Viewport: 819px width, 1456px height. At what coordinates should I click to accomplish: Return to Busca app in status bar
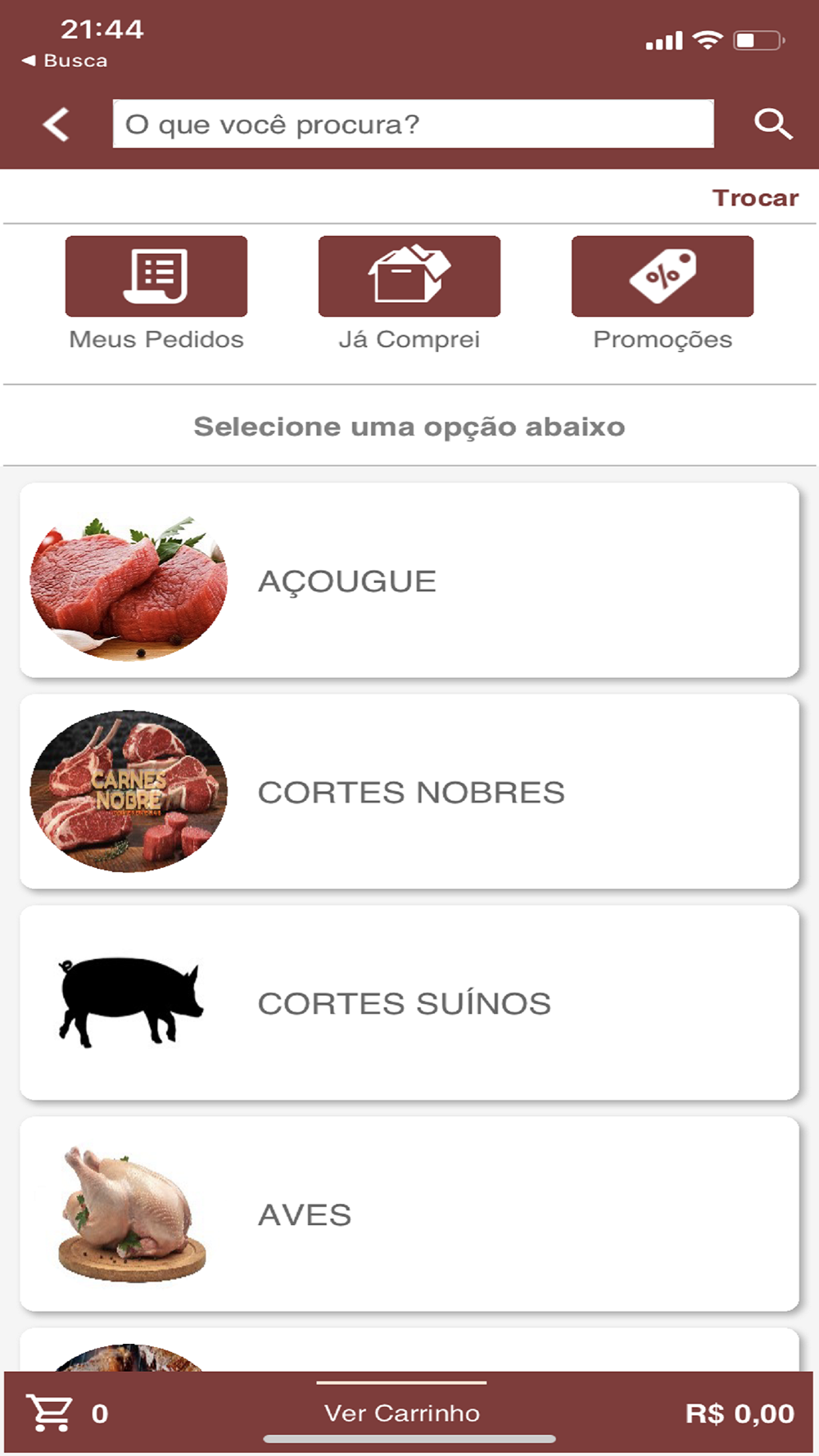click(65, 61)
